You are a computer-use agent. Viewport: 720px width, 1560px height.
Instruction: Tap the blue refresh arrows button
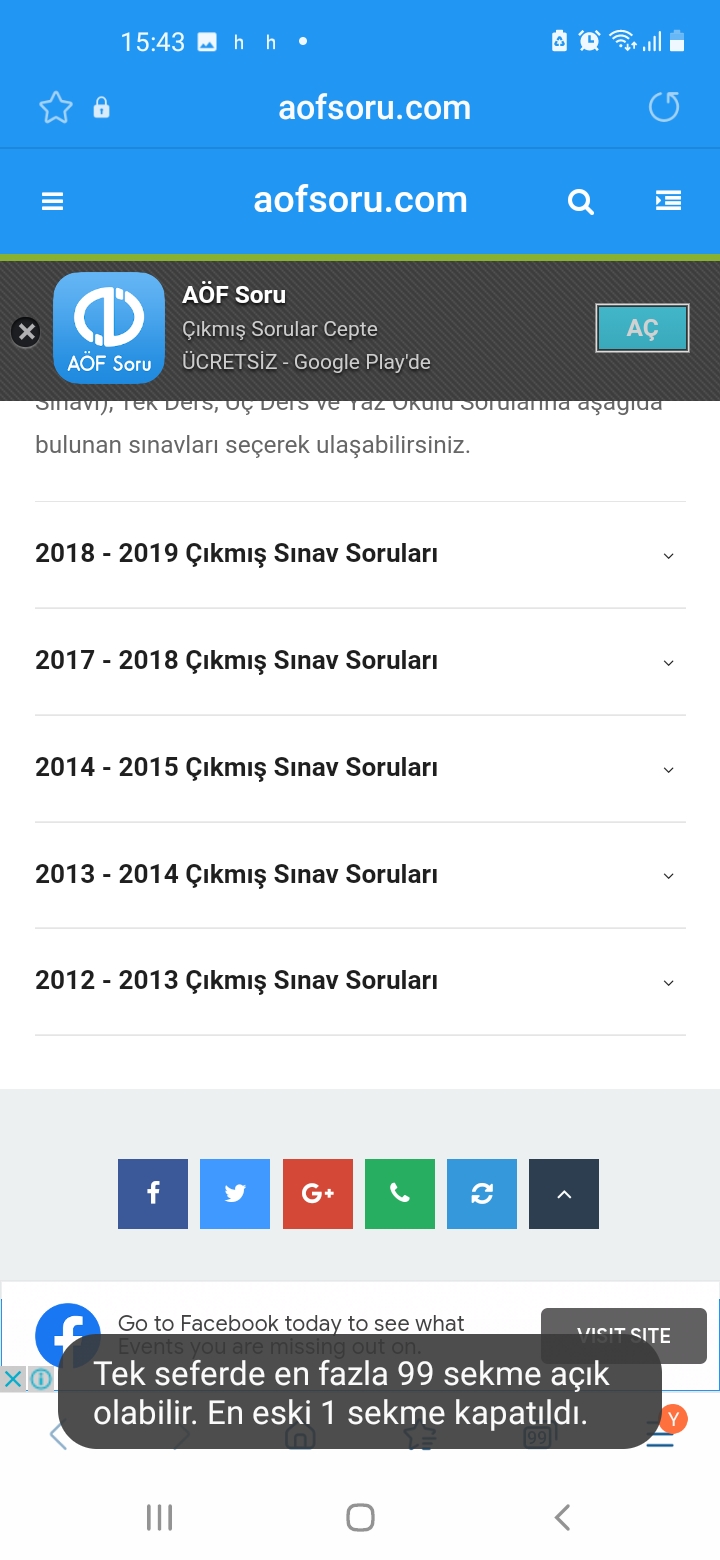click(481, 1193)
